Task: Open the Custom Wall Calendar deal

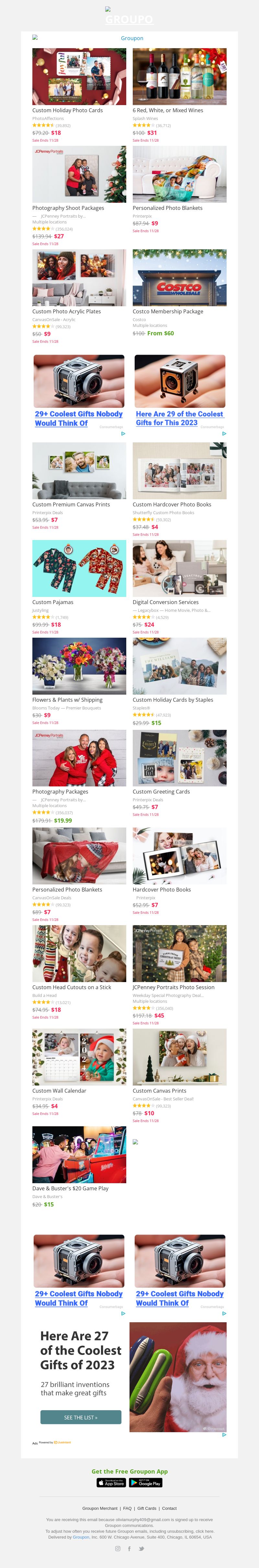Action: click(79, 1057)
